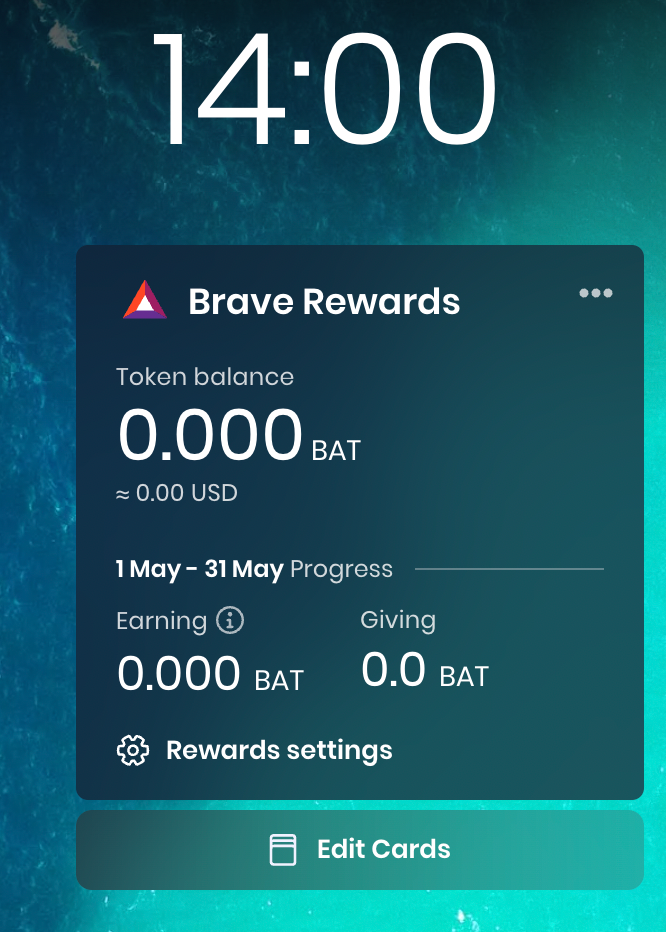Tap the Edit Cards button
The width and height of the screenshot is (666, 932).
tap(360, 850)
